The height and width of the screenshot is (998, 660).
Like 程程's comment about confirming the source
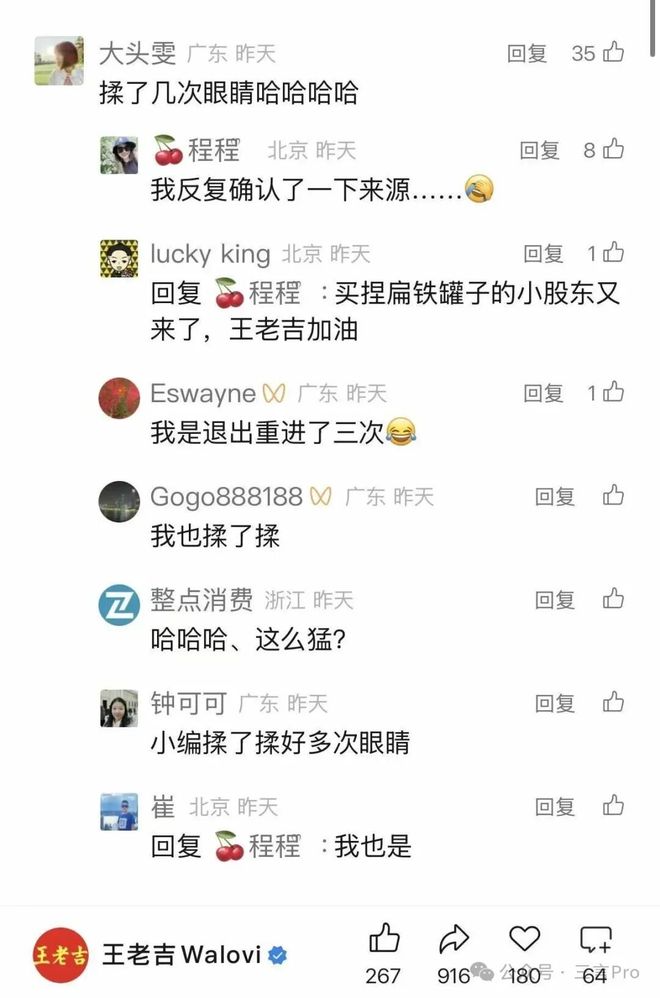613,150
